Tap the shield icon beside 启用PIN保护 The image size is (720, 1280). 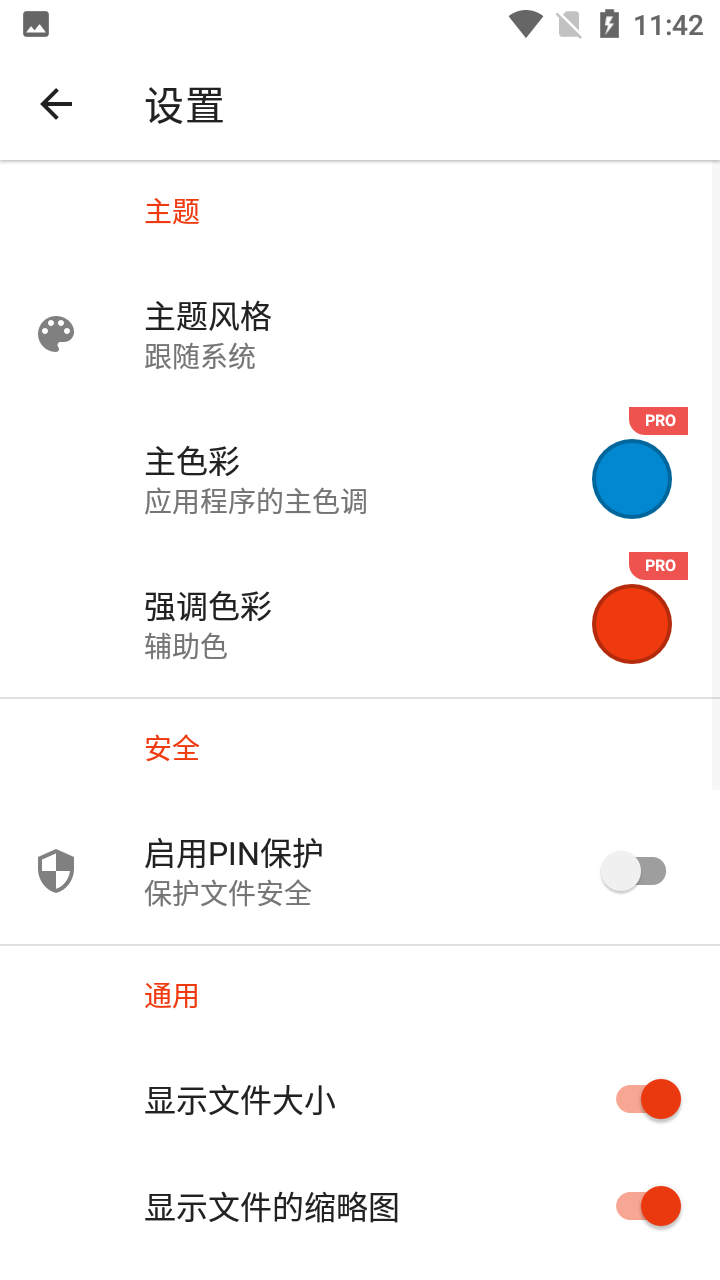point(56,870)
